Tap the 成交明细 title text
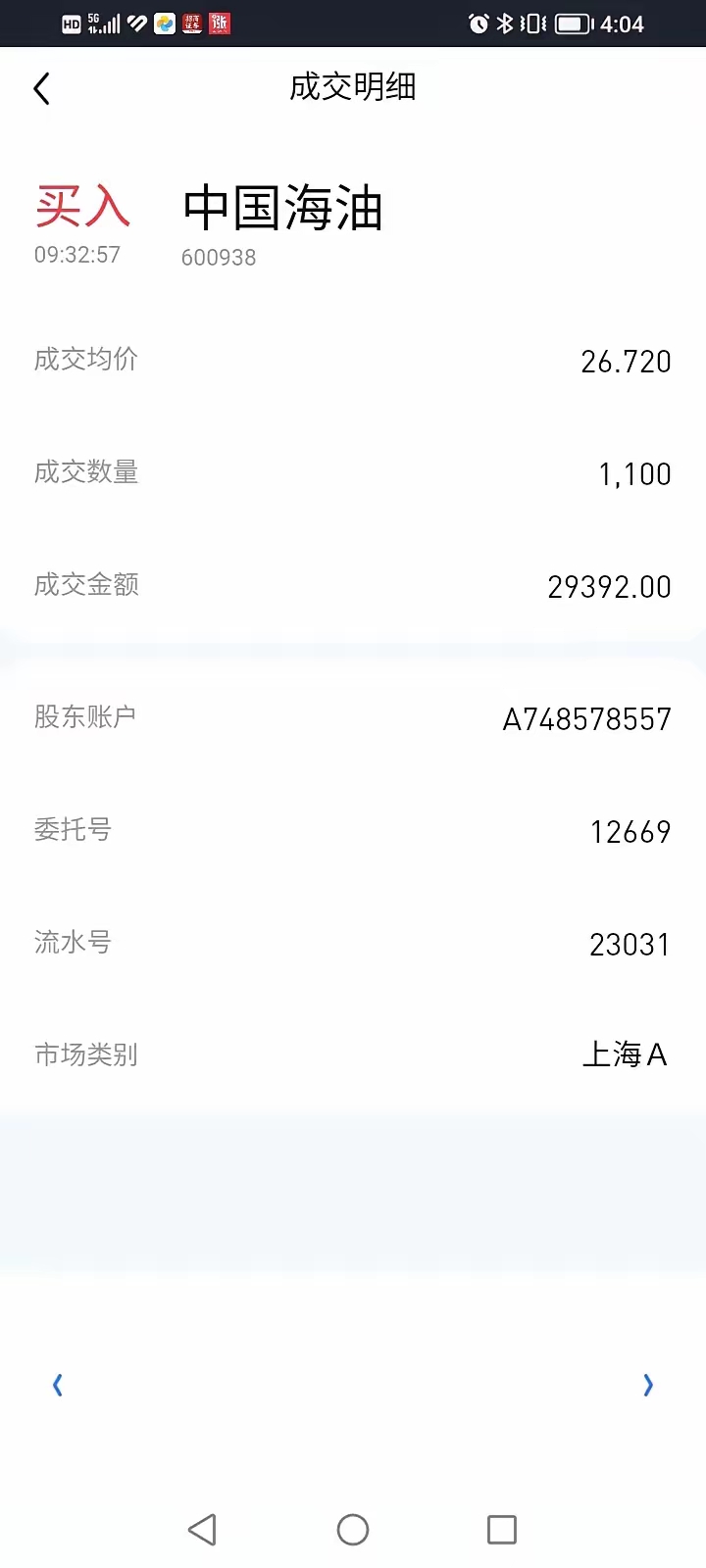 tap(353, 87)
